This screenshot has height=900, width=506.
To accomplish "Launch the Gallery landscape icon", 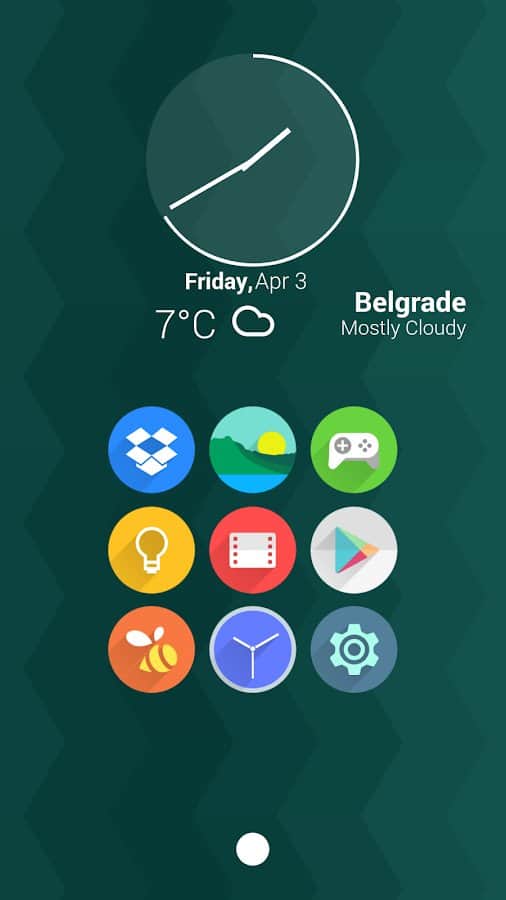I will [252, 449].
